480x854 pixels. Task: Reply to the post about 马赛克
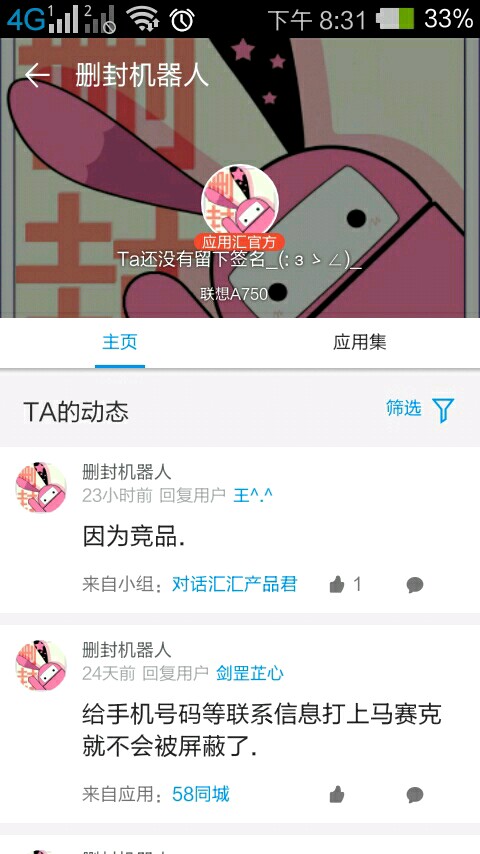pos(415,795)
